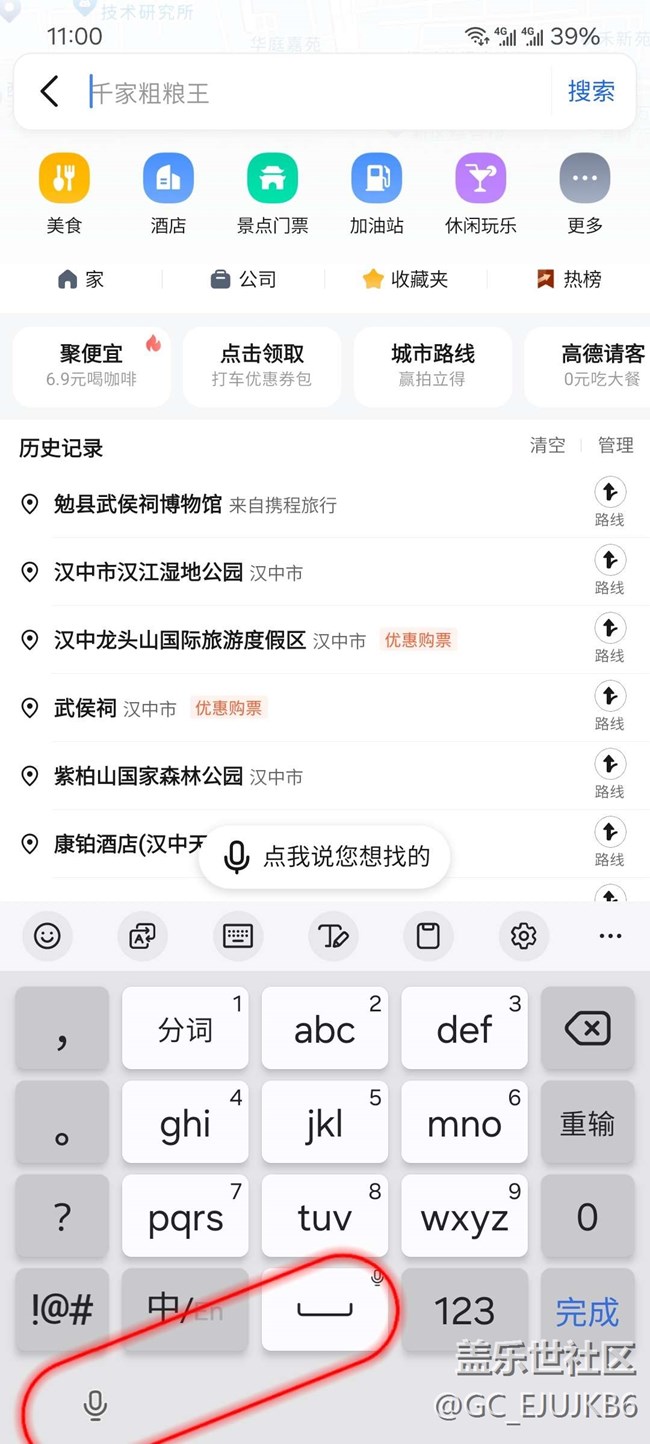Image resolution: width=650 pixels, height=1444 pixels.
Task: Find 加油站 nearby
Action: pos(376,194)
